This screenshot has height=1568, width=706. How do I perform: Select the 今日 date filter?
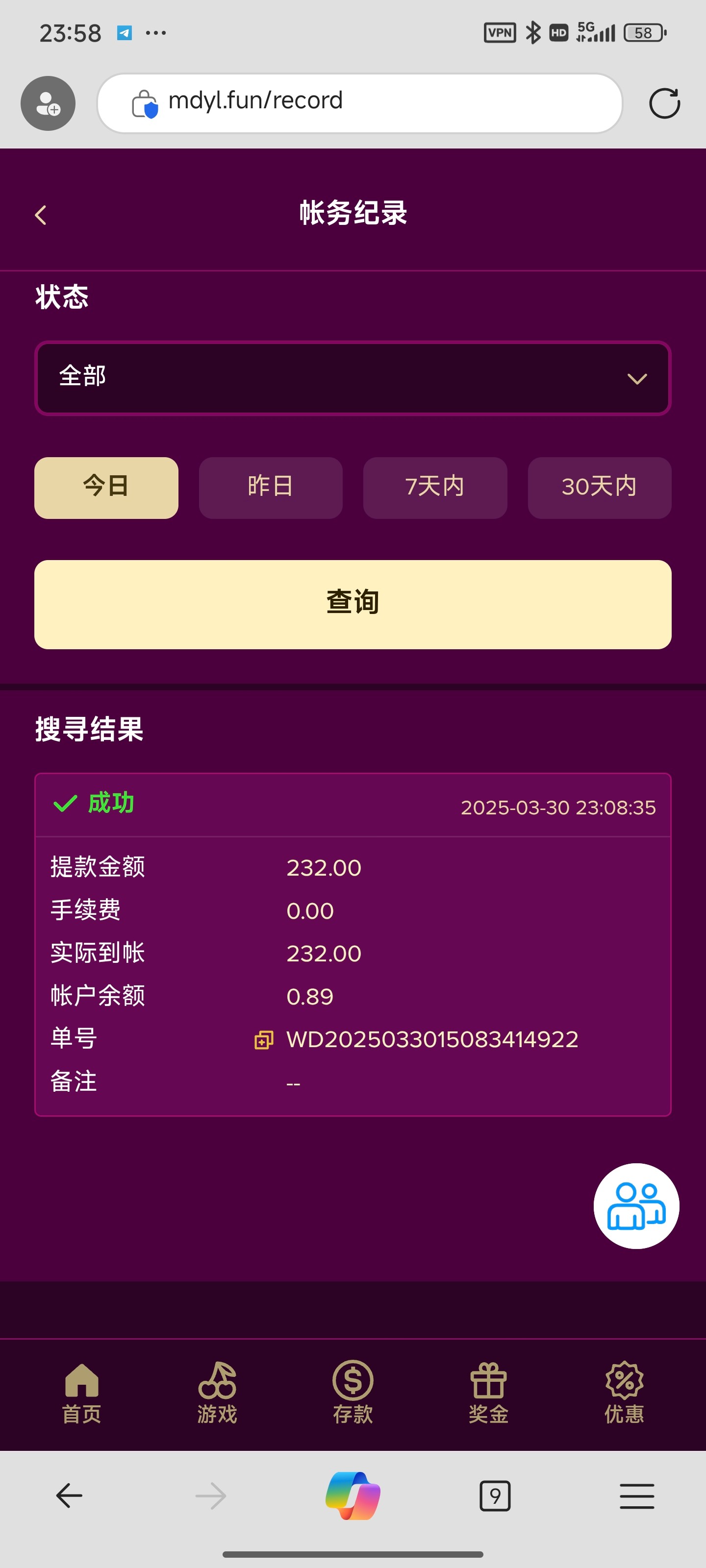click(106, 488)
